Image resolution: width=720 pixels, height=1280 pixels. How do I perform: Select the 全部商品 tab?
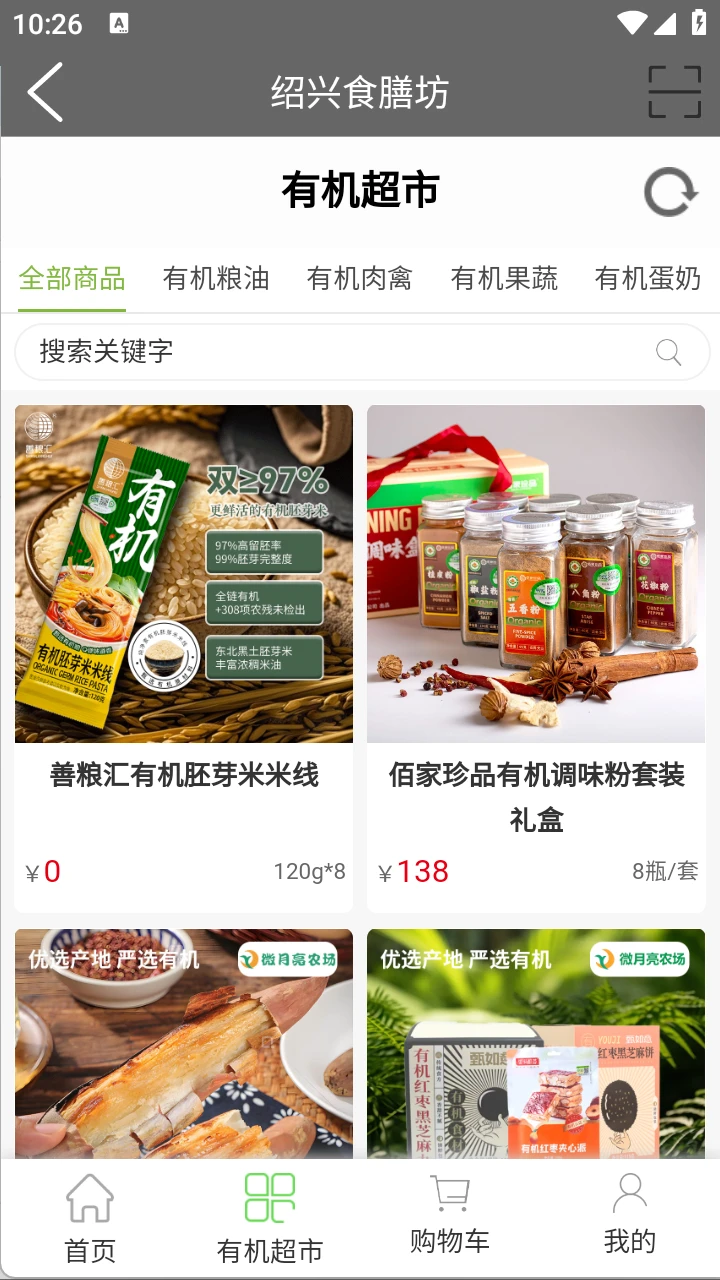[72, 278]
